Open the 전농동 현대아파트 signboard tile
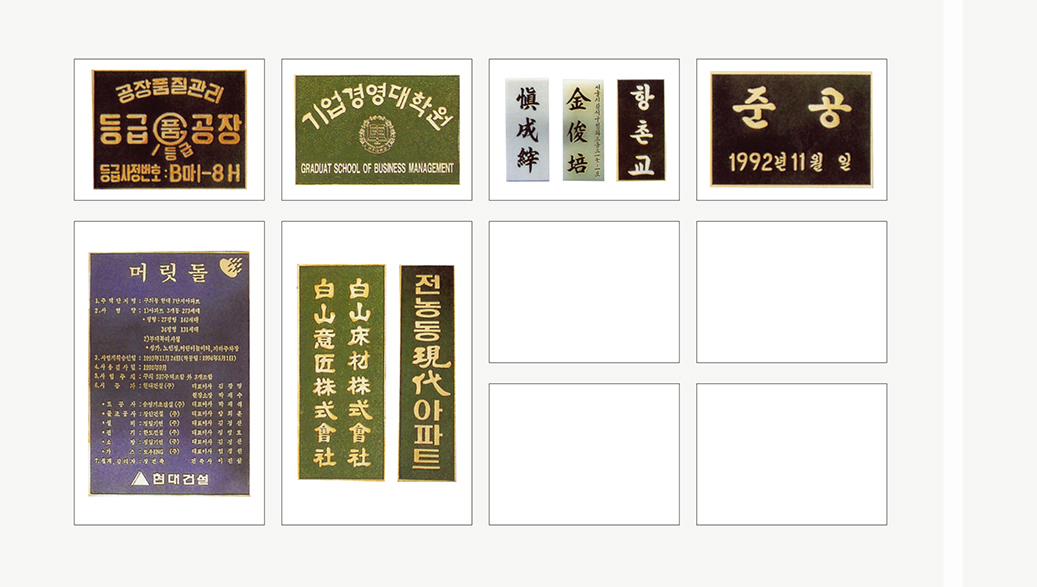 click(x=377, y=373)
